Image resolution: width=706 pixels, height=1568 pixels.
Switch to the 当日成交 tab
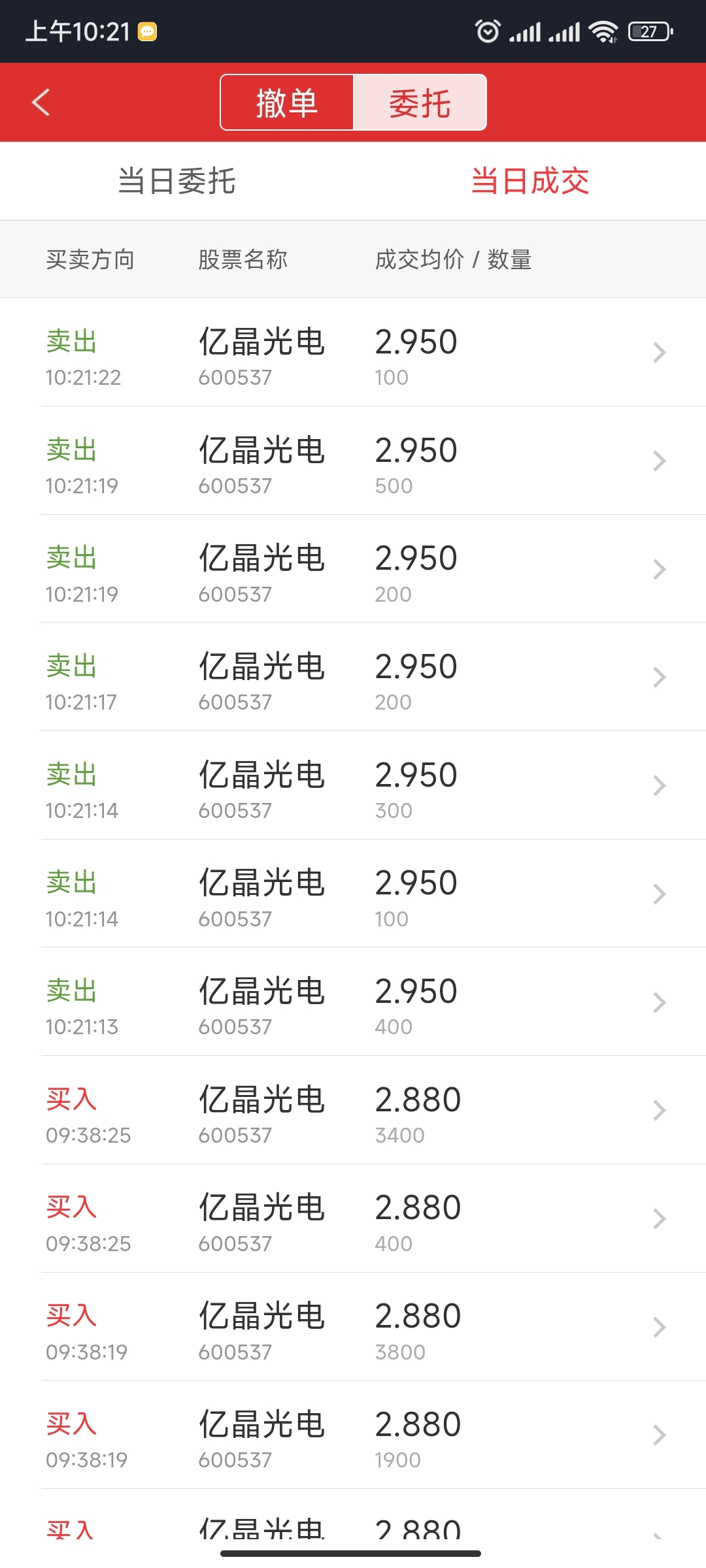(530, 181)
